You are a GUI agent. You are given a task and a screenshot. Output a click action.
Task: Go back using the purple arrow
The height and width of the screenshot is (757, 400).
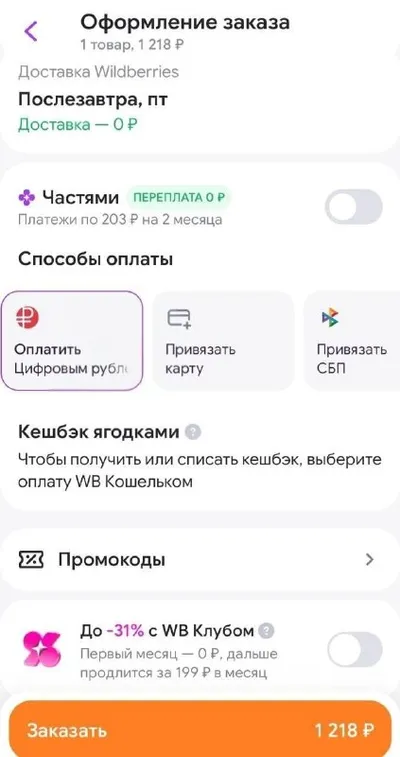click(31, 31)
